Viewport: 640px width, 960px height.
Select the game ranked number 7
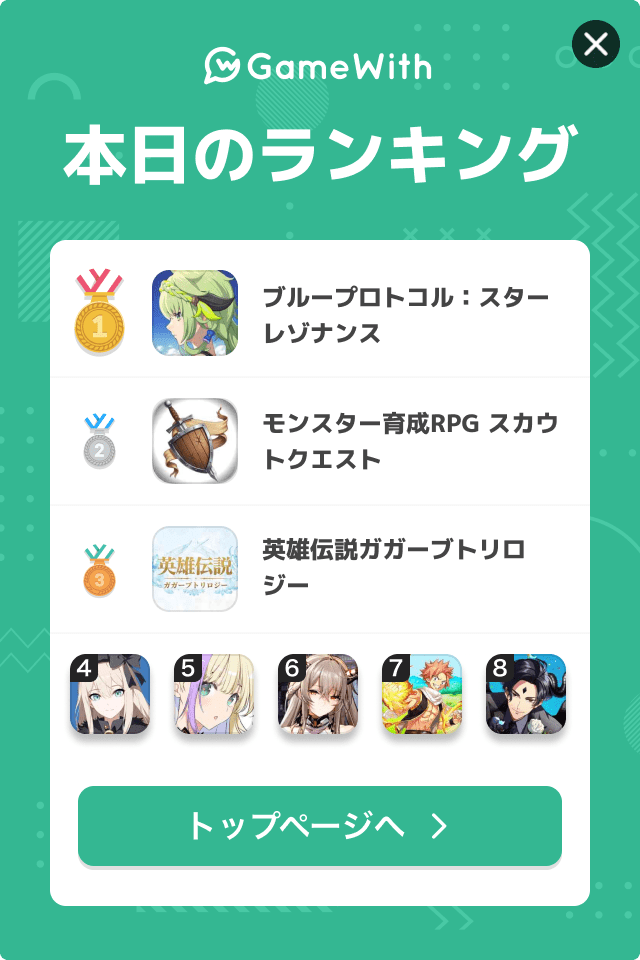coord(422,695)
